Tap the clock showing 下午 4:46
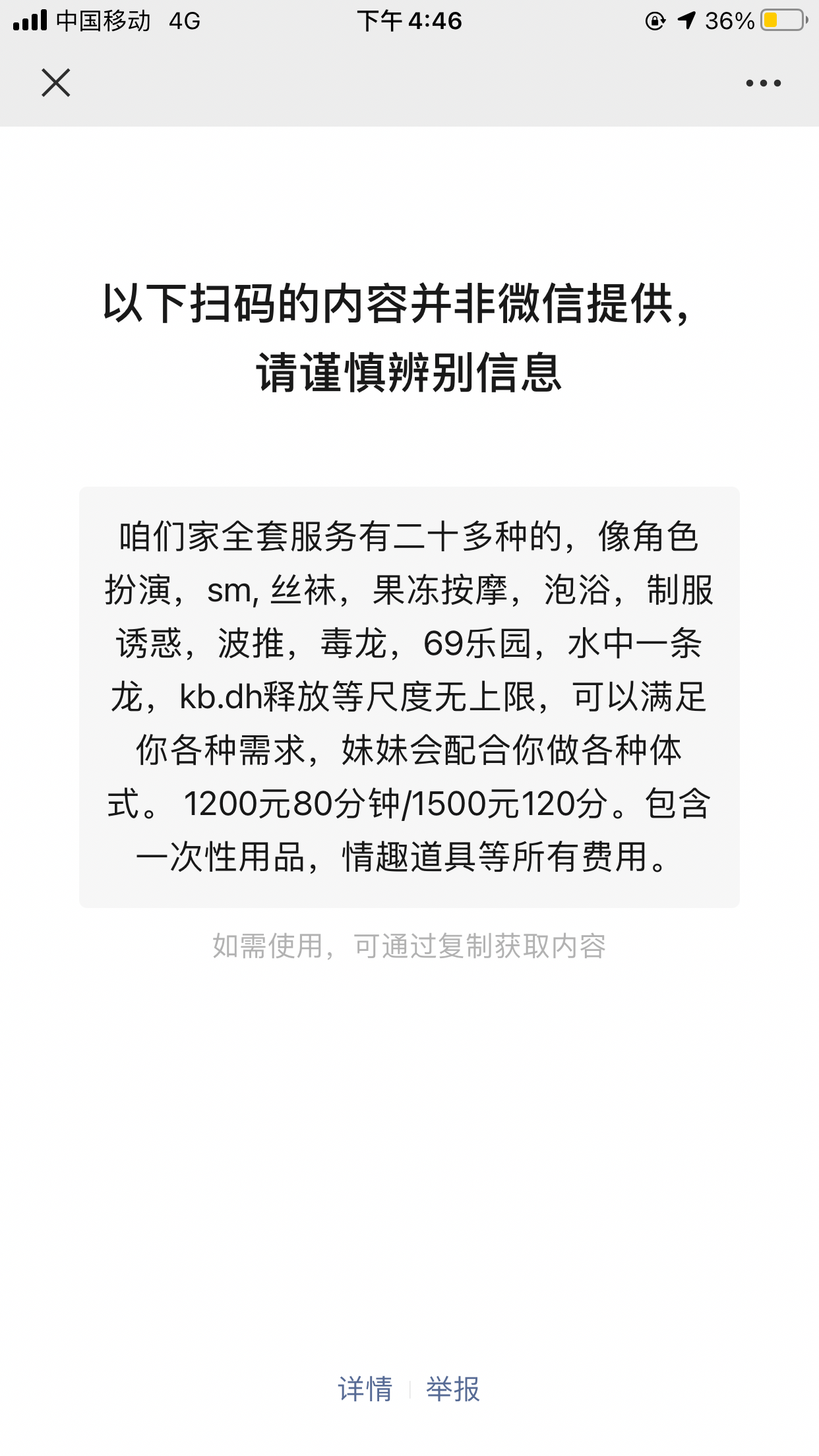This screenshot has width=819, height=1456. point(409,20)
